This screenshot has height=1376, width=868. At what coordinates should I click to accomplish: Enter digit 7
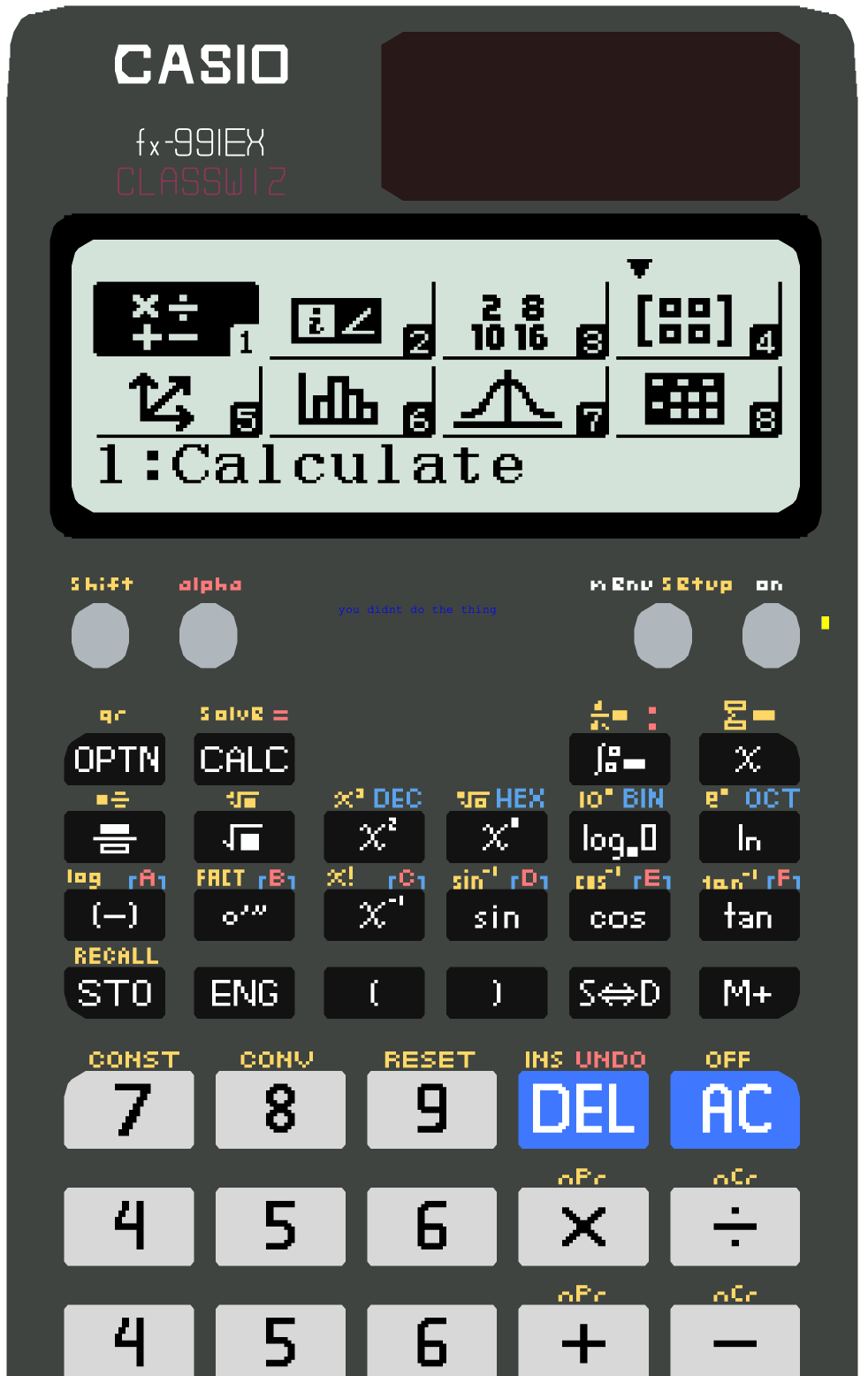(129, 1110)
